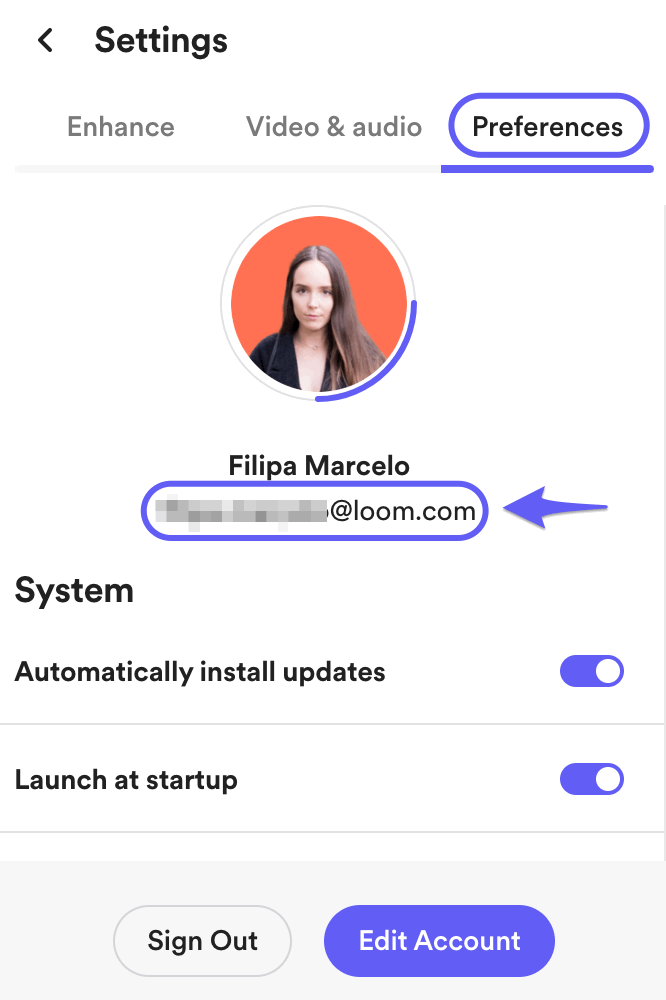666x1000 pixels.
Task: Toggle Automatically install updates off
Action: point(591,672)
